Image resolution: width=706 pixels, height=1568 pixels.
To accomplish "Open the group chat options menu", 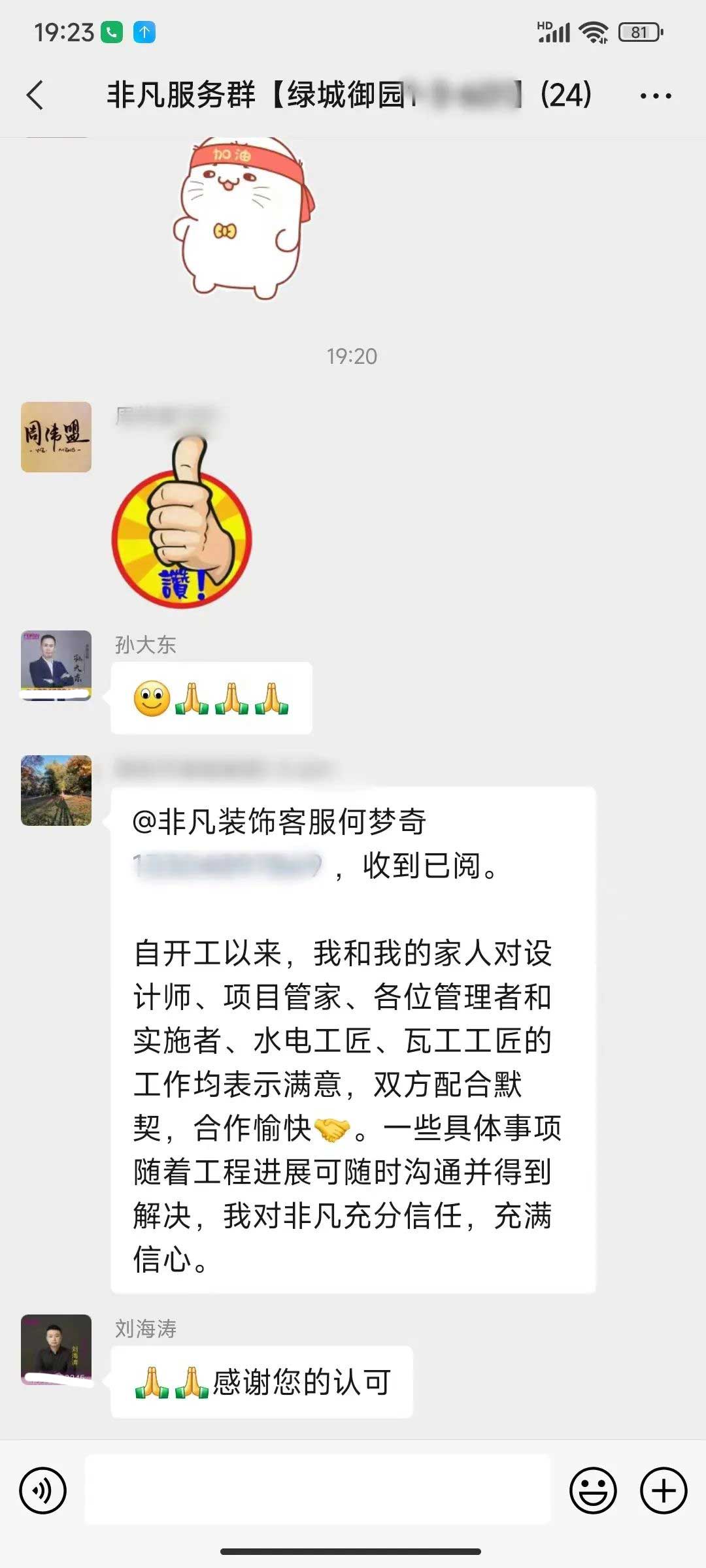I will click(x=655, y=96).
